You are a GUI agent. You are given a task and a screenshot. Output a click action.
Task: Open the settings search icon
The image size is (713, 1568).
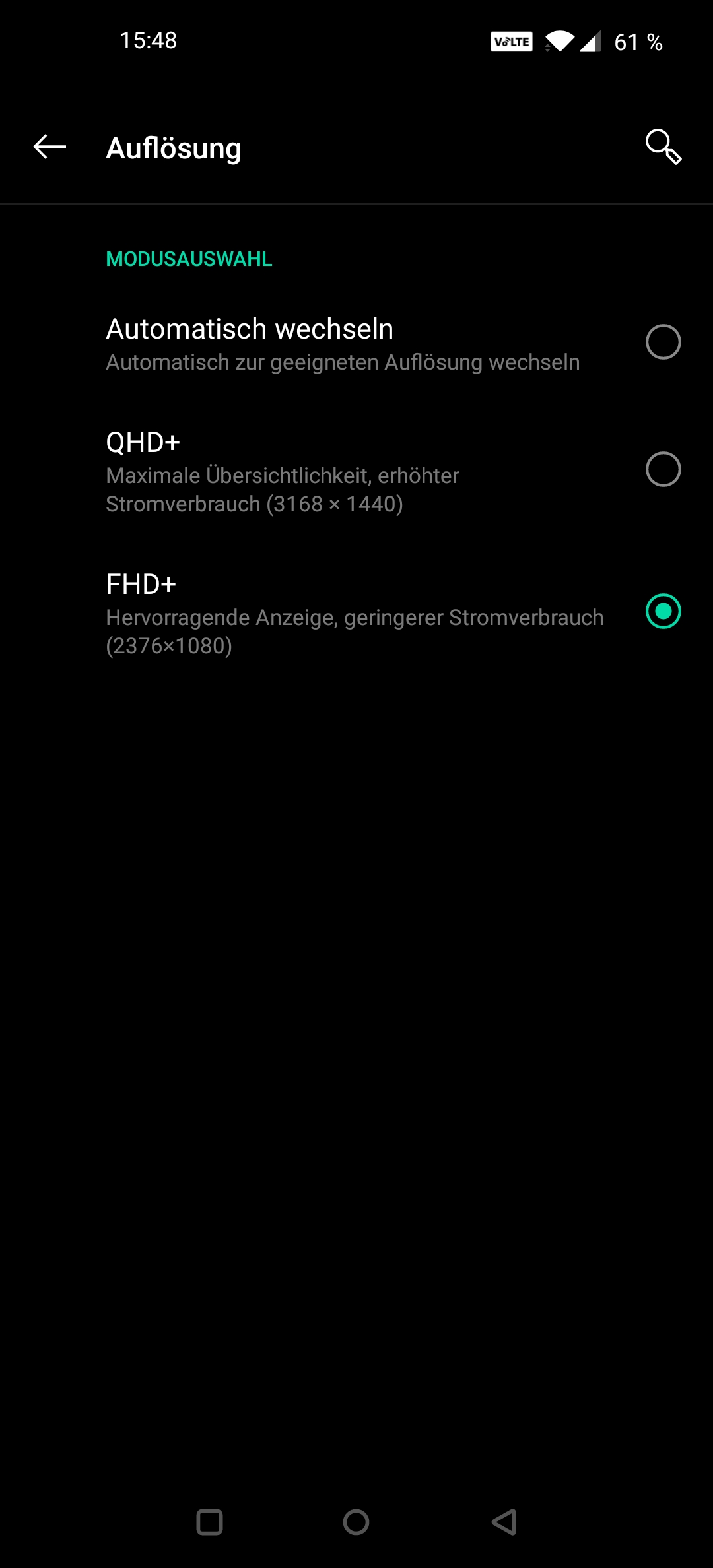pos(663,147)
